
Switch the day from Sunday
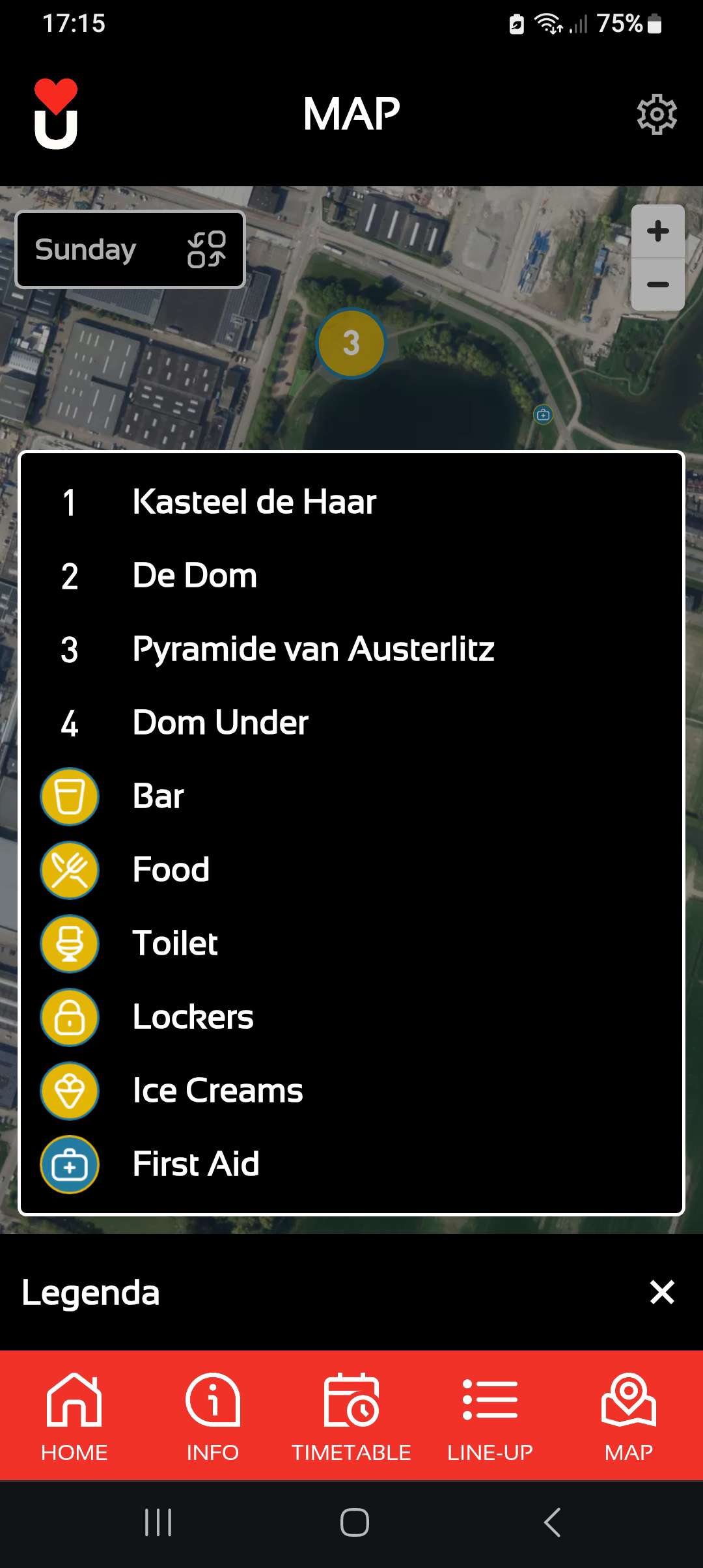[x=130, y=249]
